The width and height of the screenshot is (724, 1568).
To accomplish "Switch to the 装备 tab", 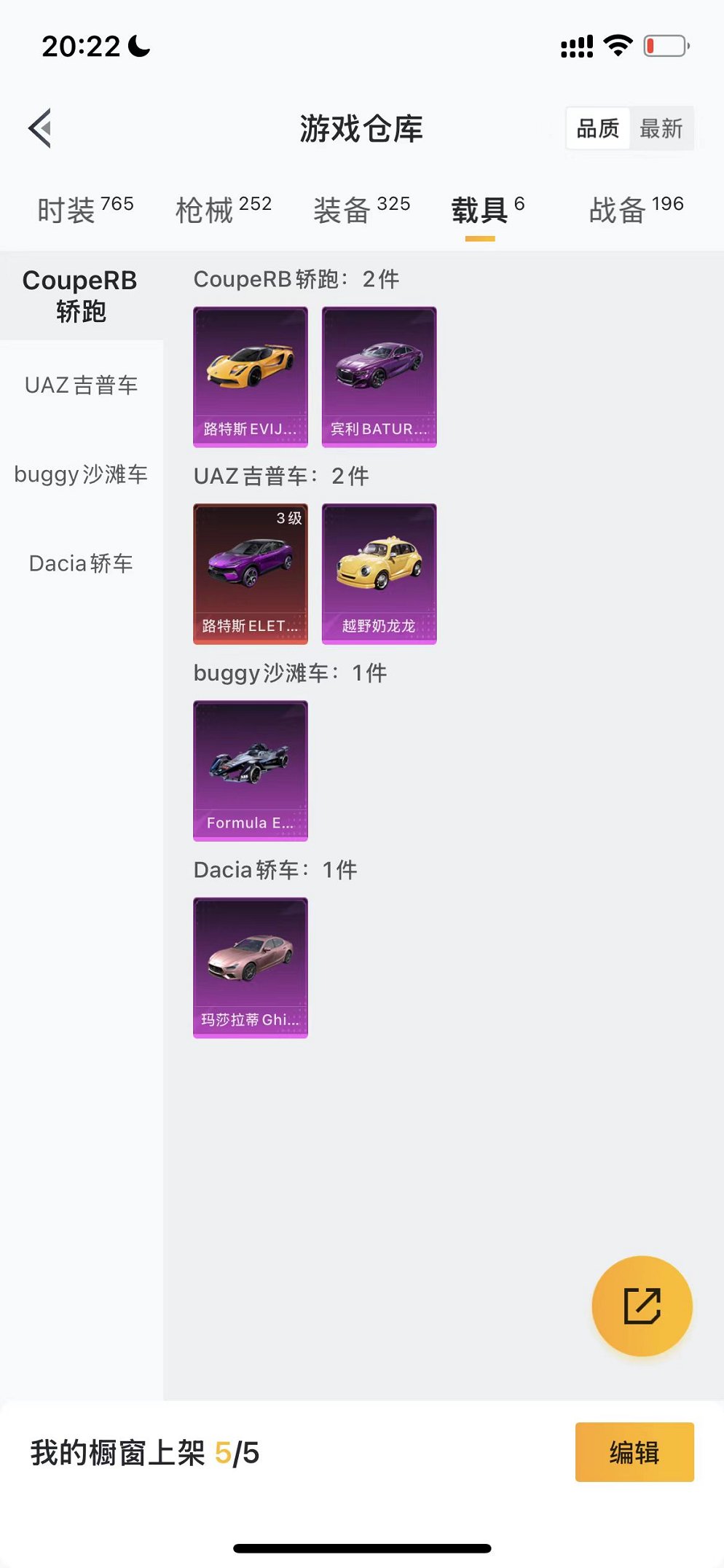I will (361, 210).
